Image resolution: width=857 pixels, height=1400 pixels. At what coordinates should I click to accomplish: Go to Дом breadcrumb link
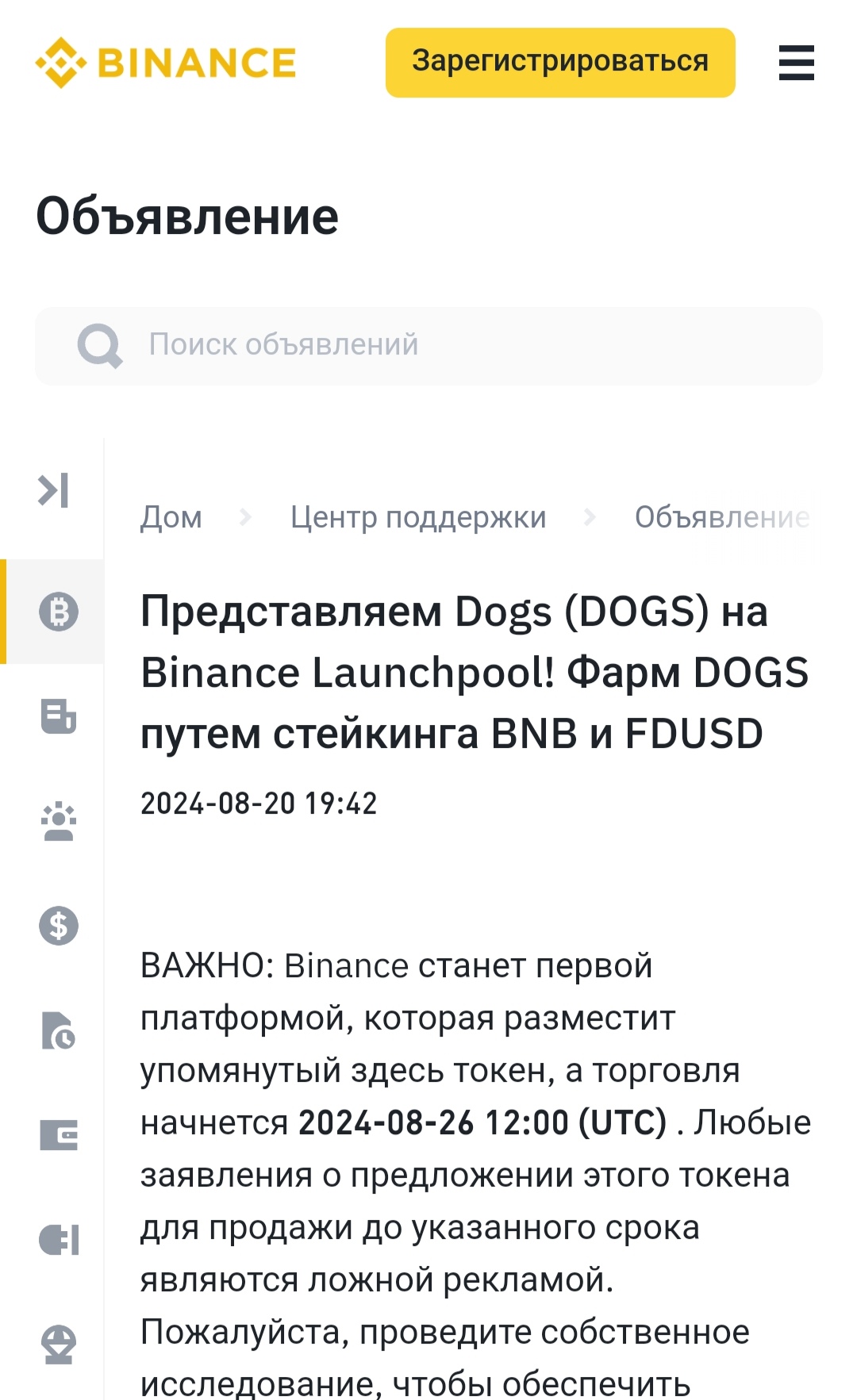(x=171, y=517)
